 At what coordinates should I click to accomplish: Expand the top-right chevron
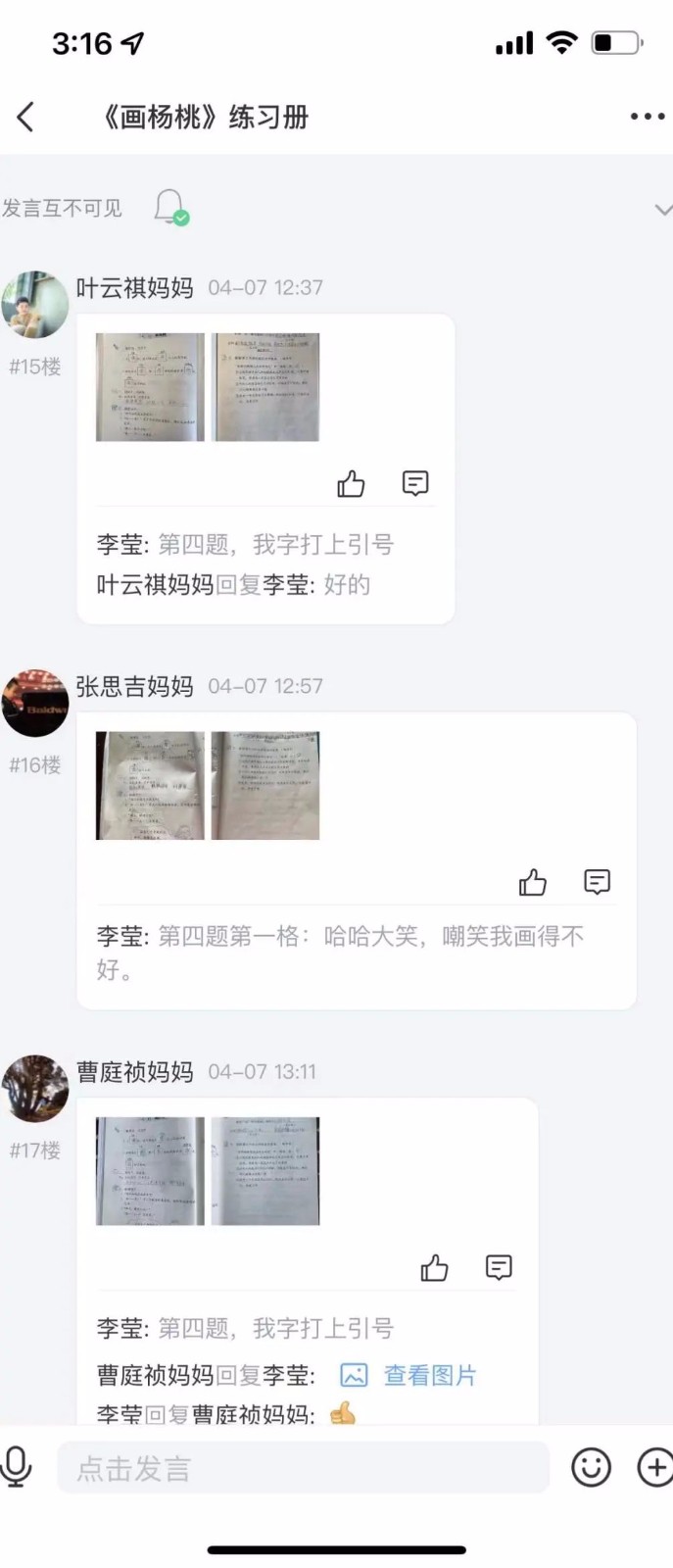[663, 210]
